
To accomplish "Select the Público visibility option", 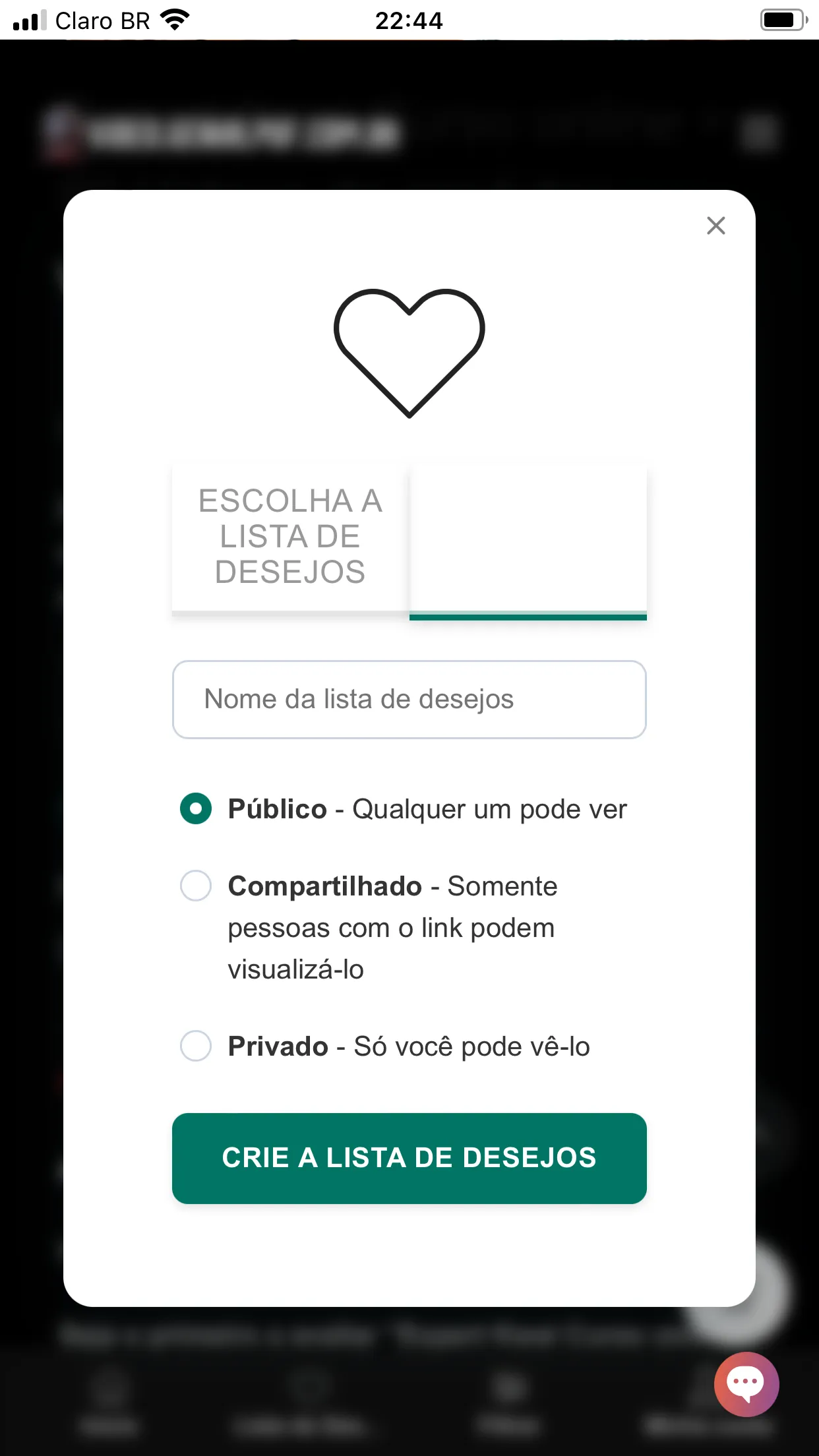I will click(195, 808).
